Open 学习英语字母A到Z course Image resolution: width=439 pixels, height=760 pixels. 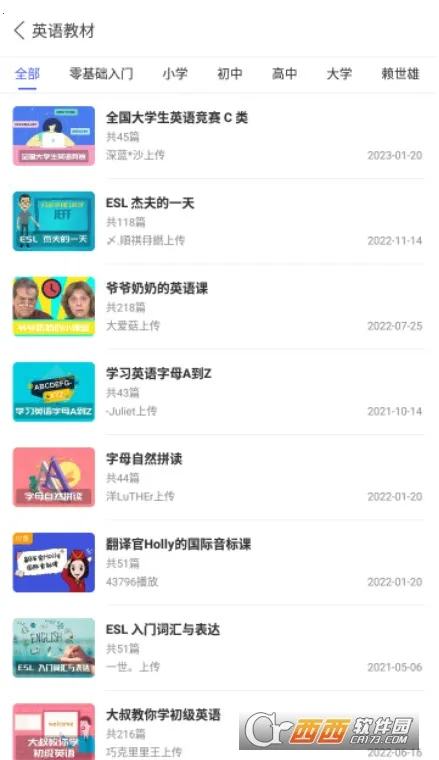(218, 392)
